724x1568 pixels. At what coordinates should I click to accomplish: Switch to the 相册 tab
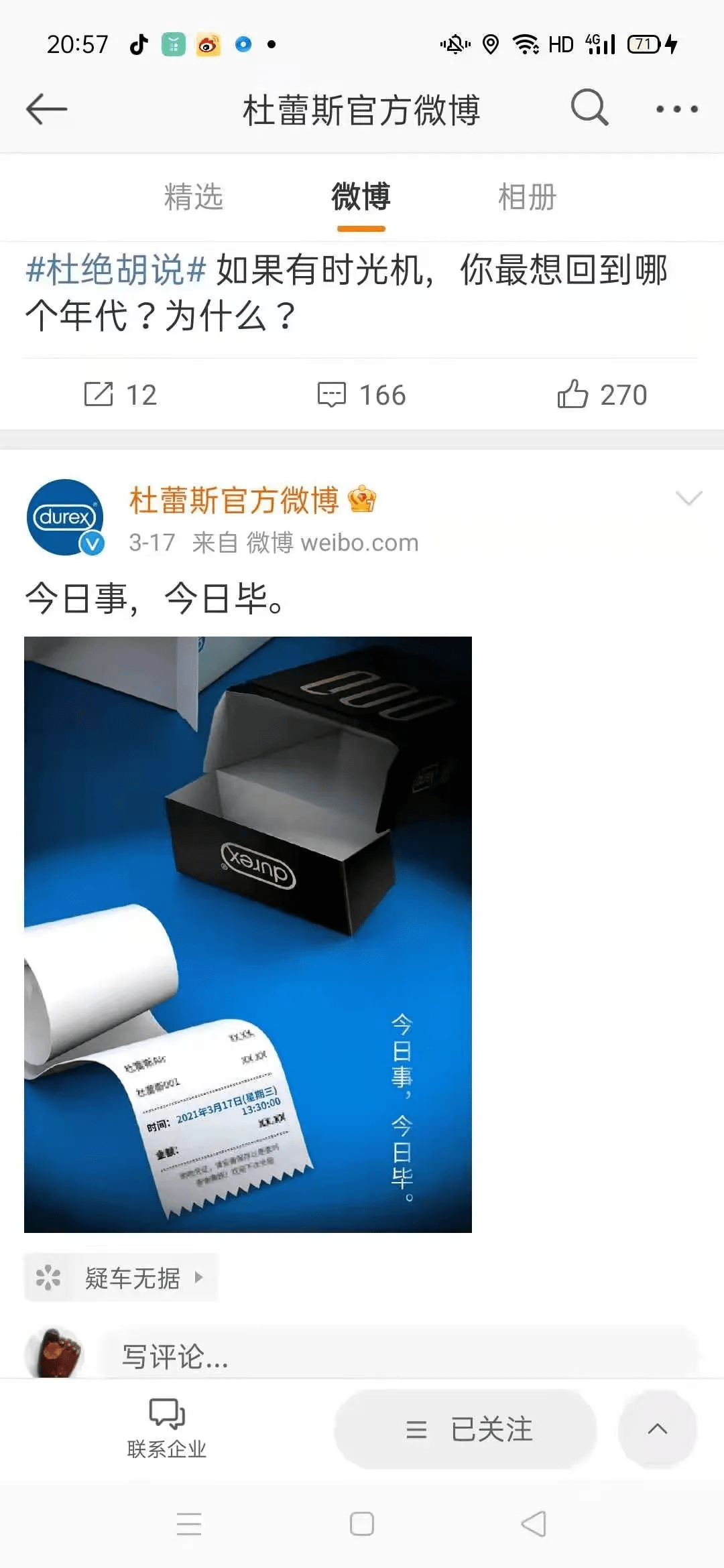527,198
